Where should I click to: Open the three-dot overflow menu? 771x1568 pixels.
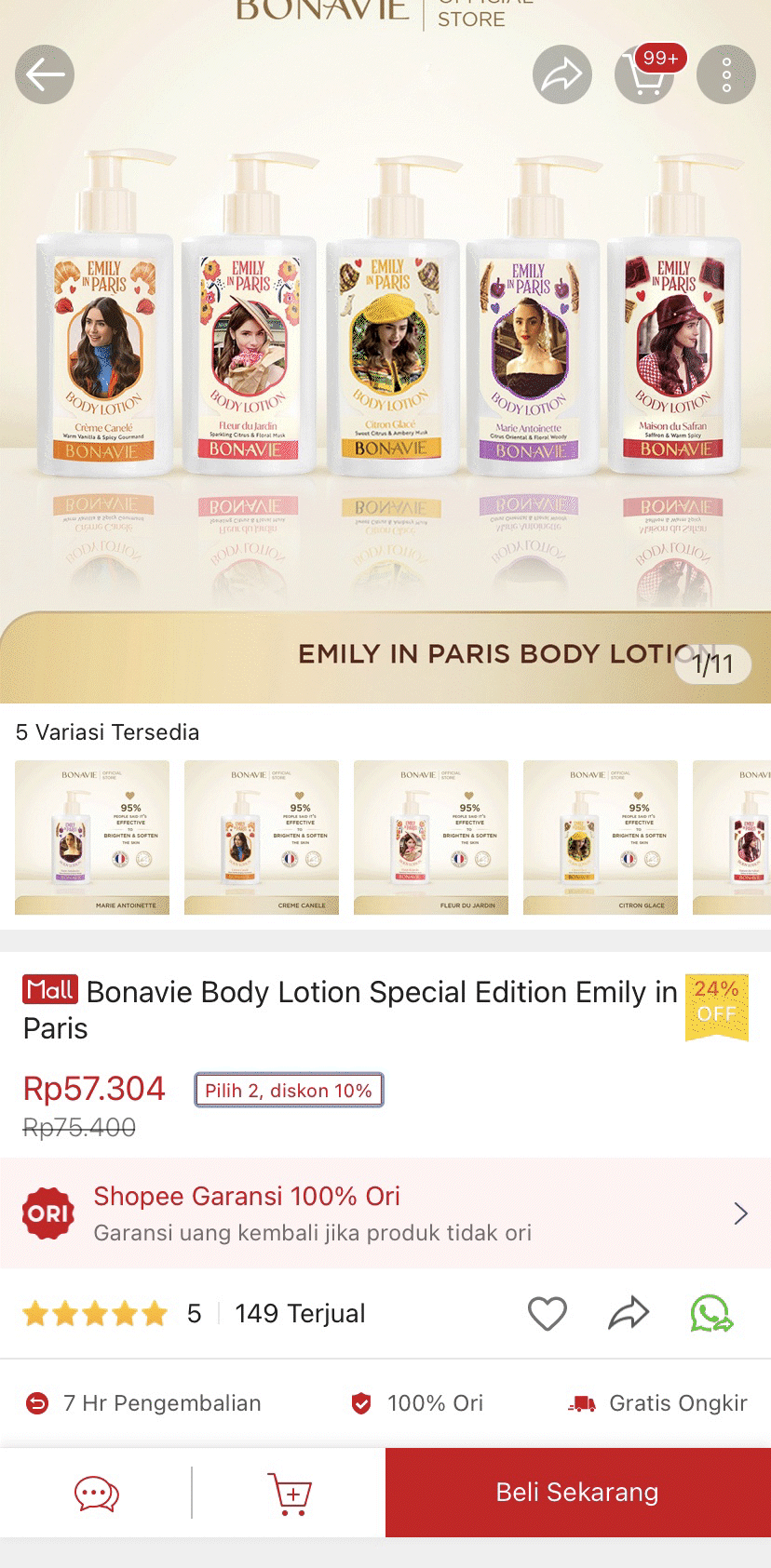tap(726, 74)
